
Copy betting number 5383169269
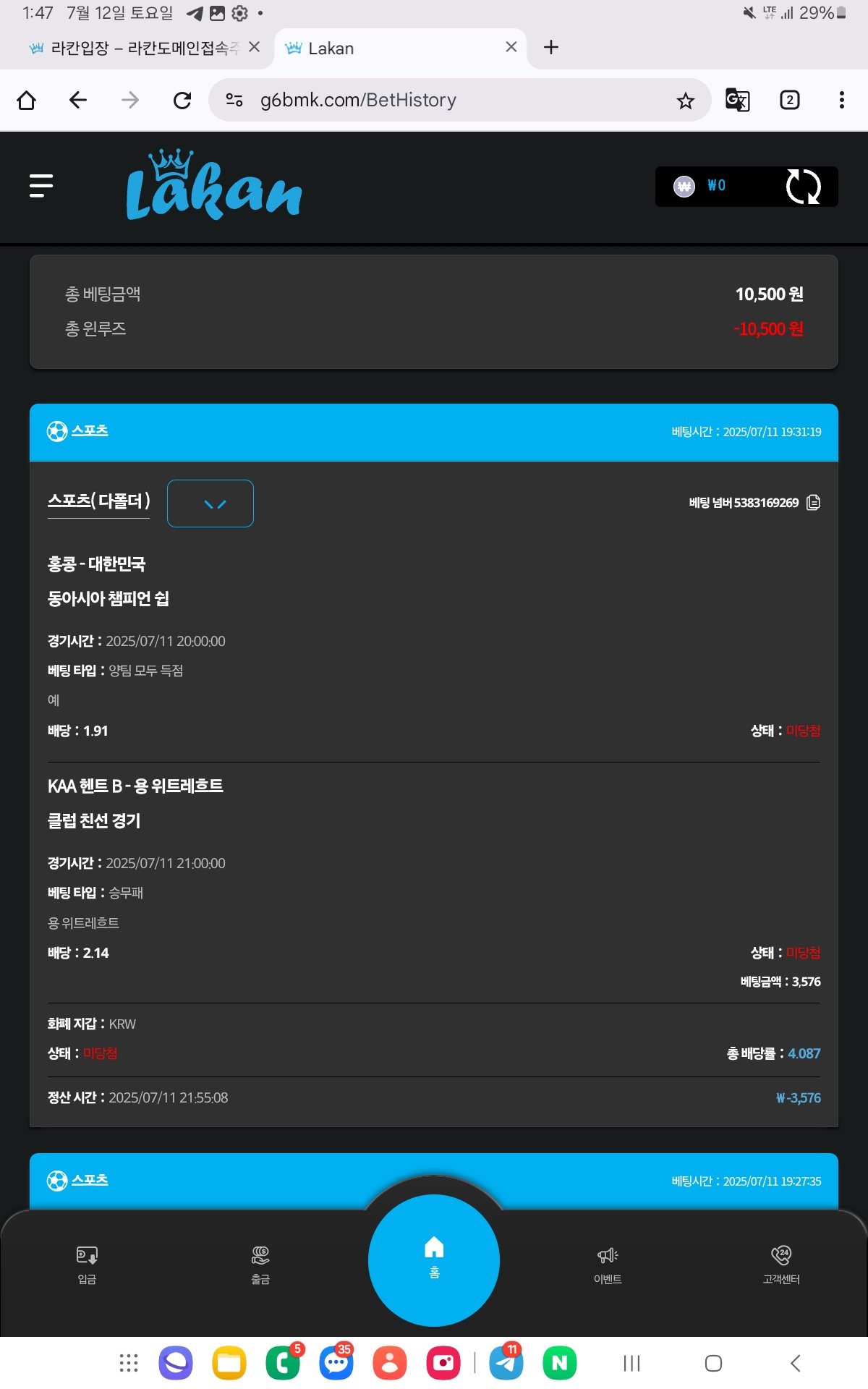click(814, 503)
